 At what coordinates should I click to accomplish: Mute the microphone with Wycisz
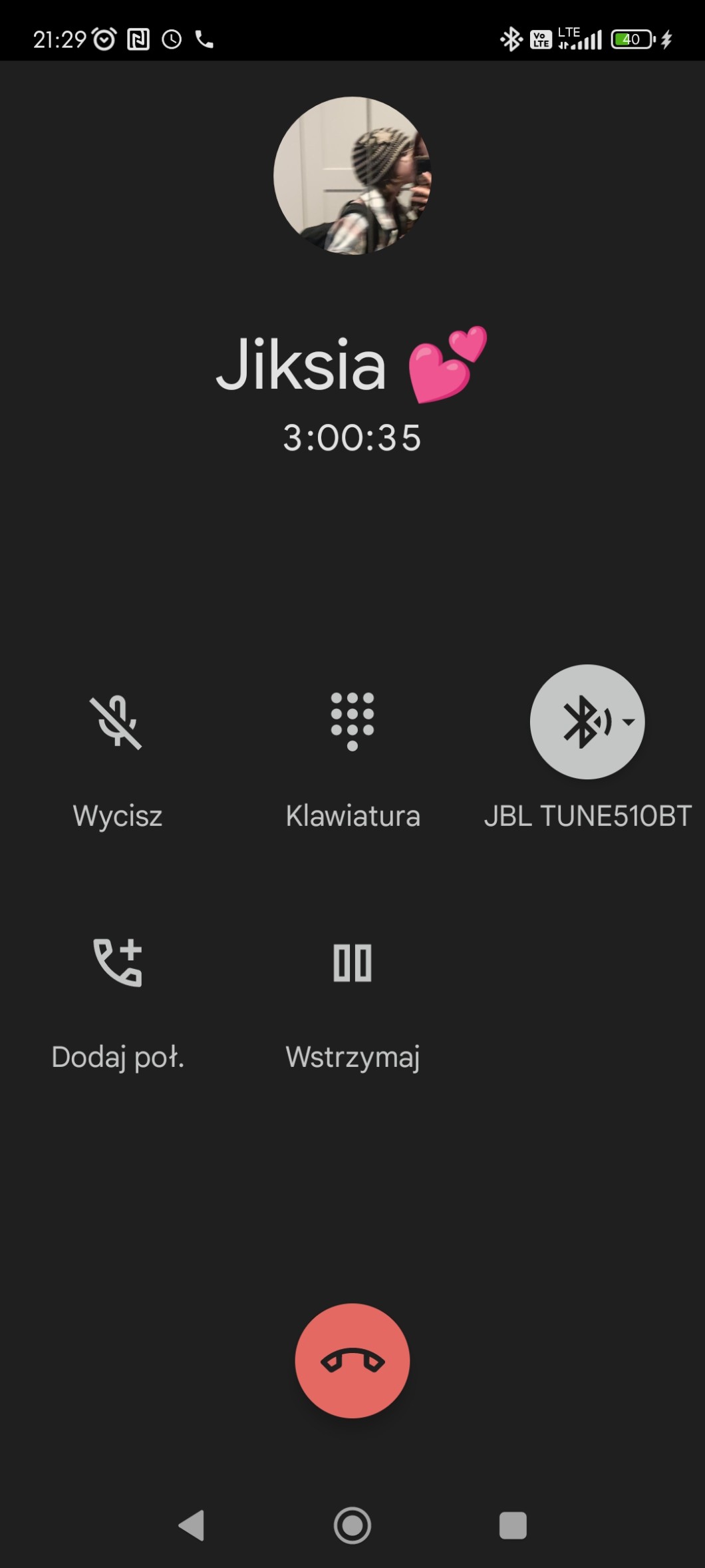[x=117, y=723]
